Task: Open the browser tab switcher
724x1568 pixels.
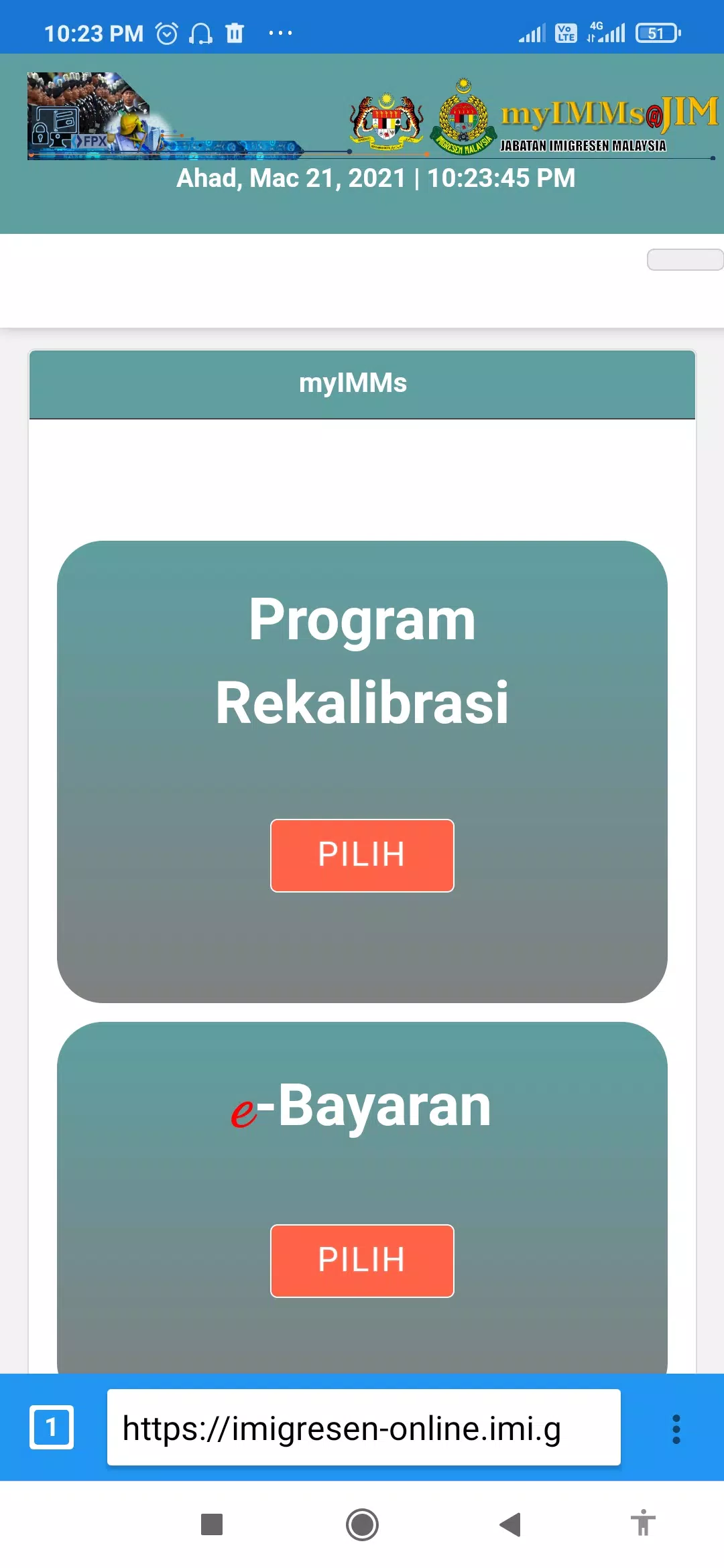Action: (52, 1427)
